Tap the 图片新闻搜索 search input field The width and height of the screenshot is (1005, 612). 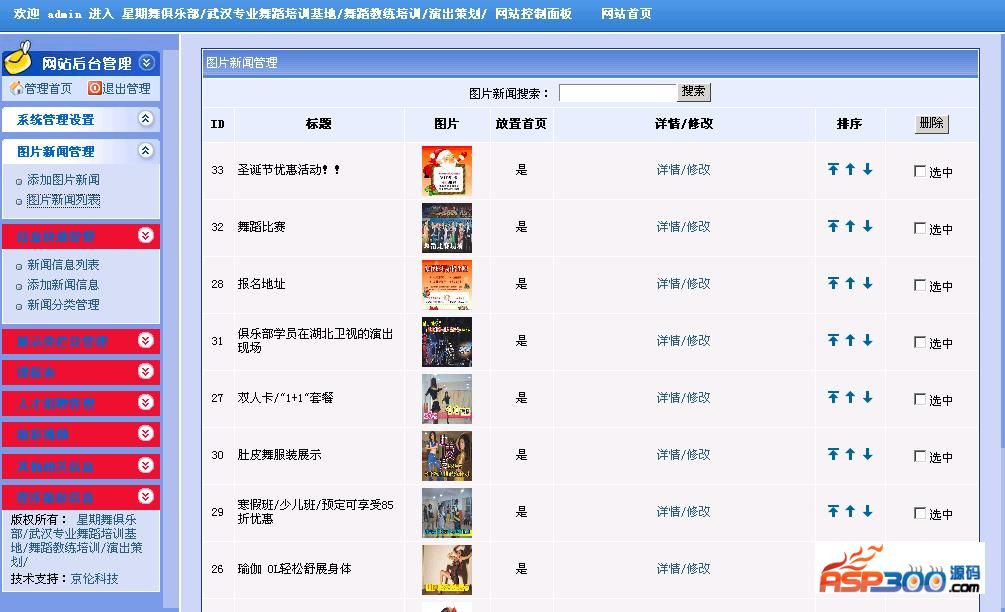coord(618,93)
